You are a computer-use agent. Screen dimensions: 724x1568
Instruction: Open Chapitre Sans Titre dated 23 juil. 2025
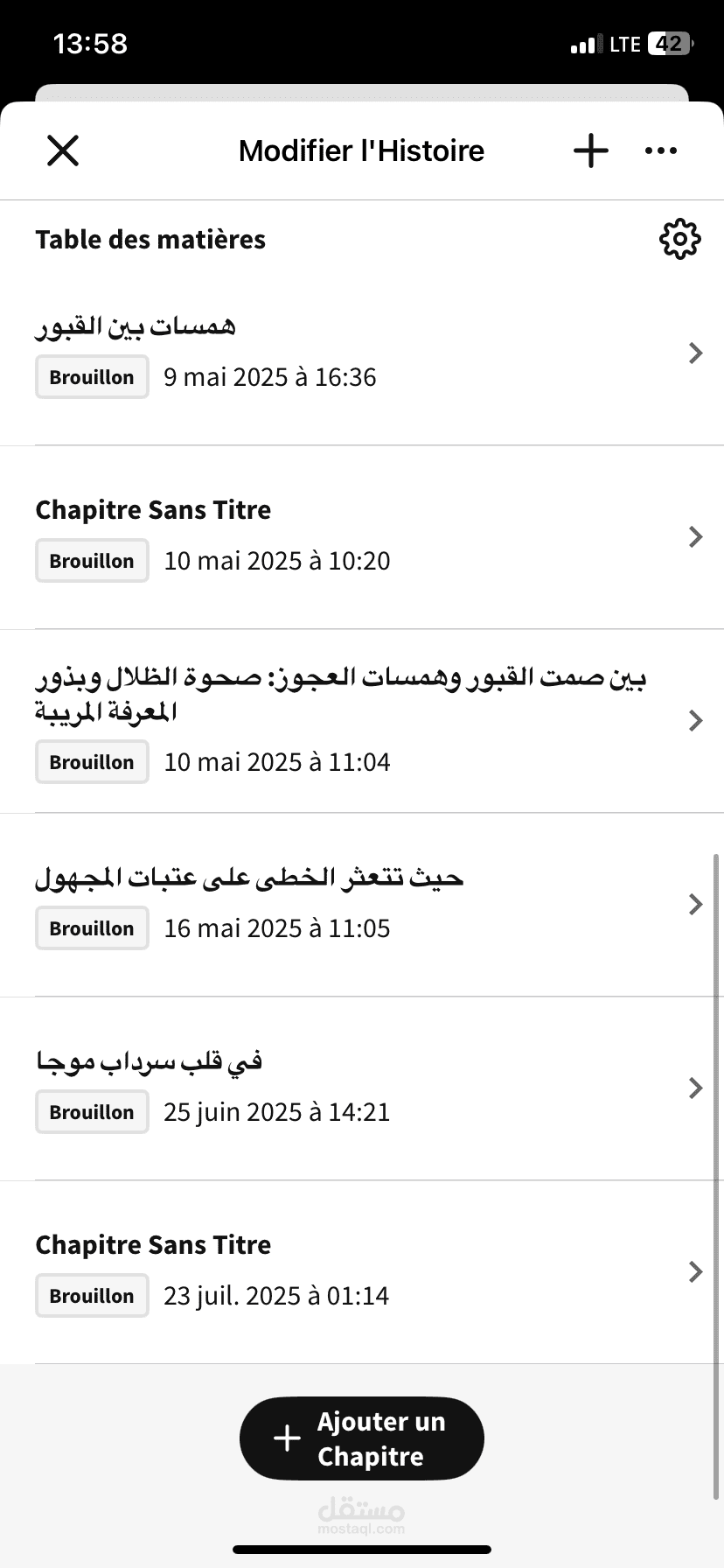362,1272
